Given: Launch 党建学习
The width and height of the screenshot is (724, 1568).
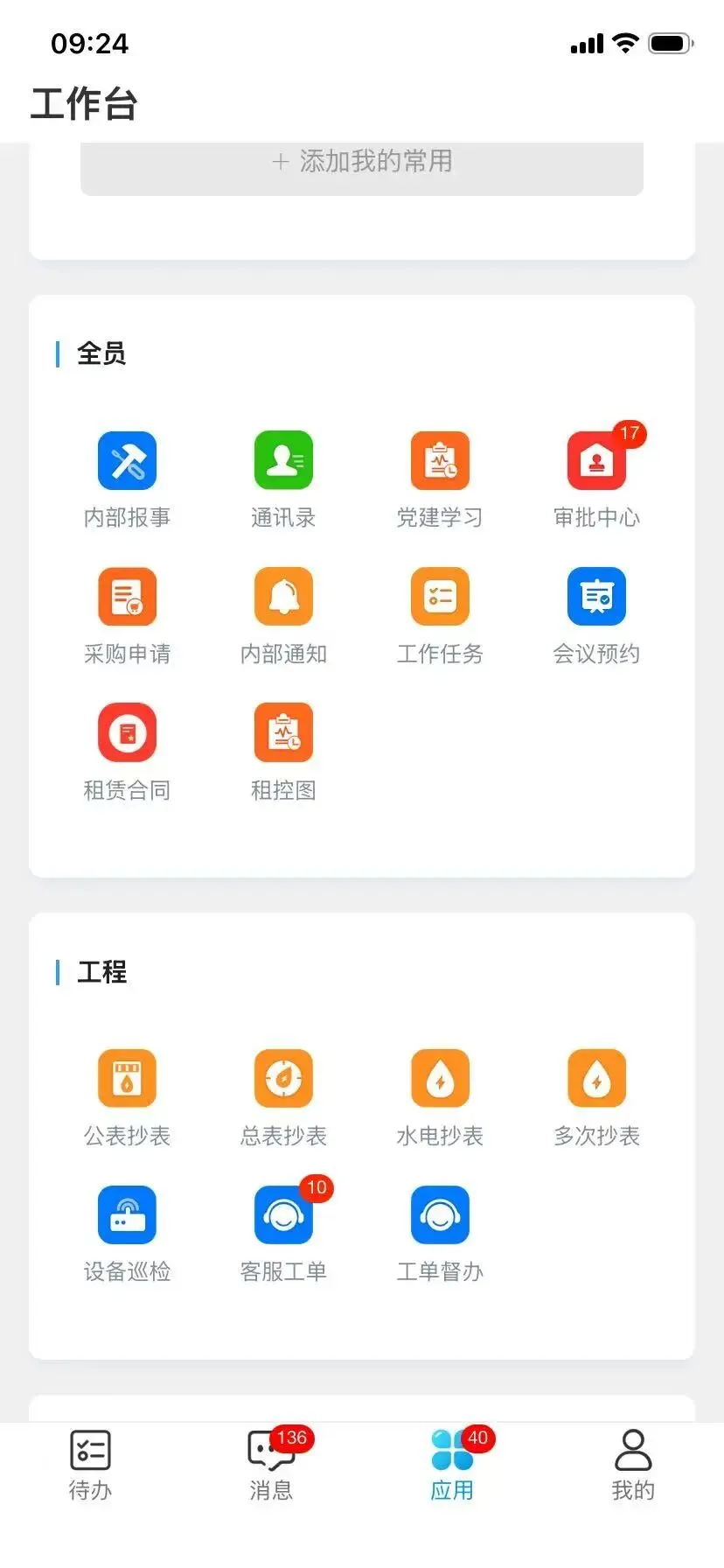Looking at the screenshot, I should [440, 461].
